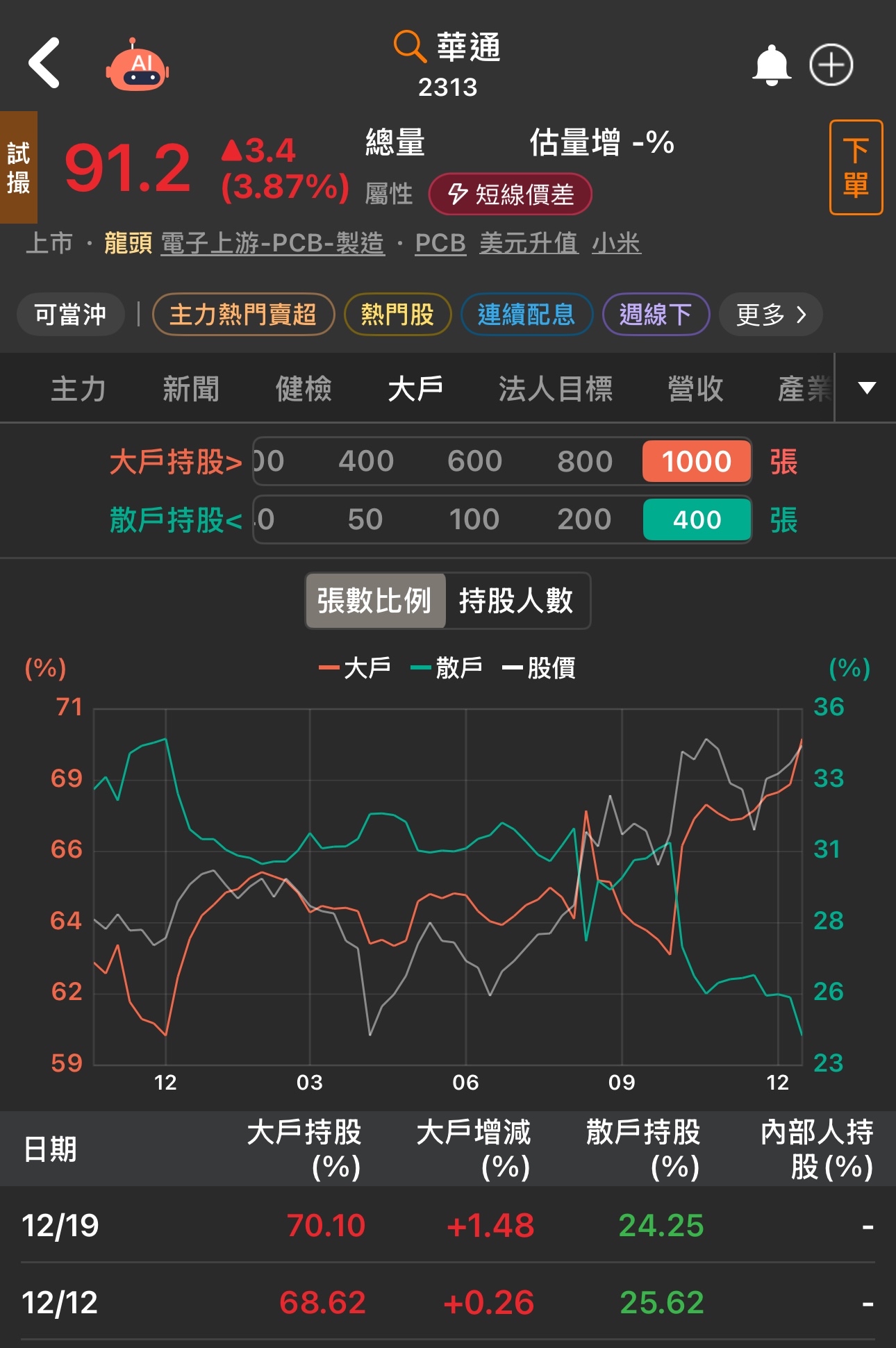Switch to the 新聞 tab
Viewport: 896px width, 1348px height.
tap(191, 388)
